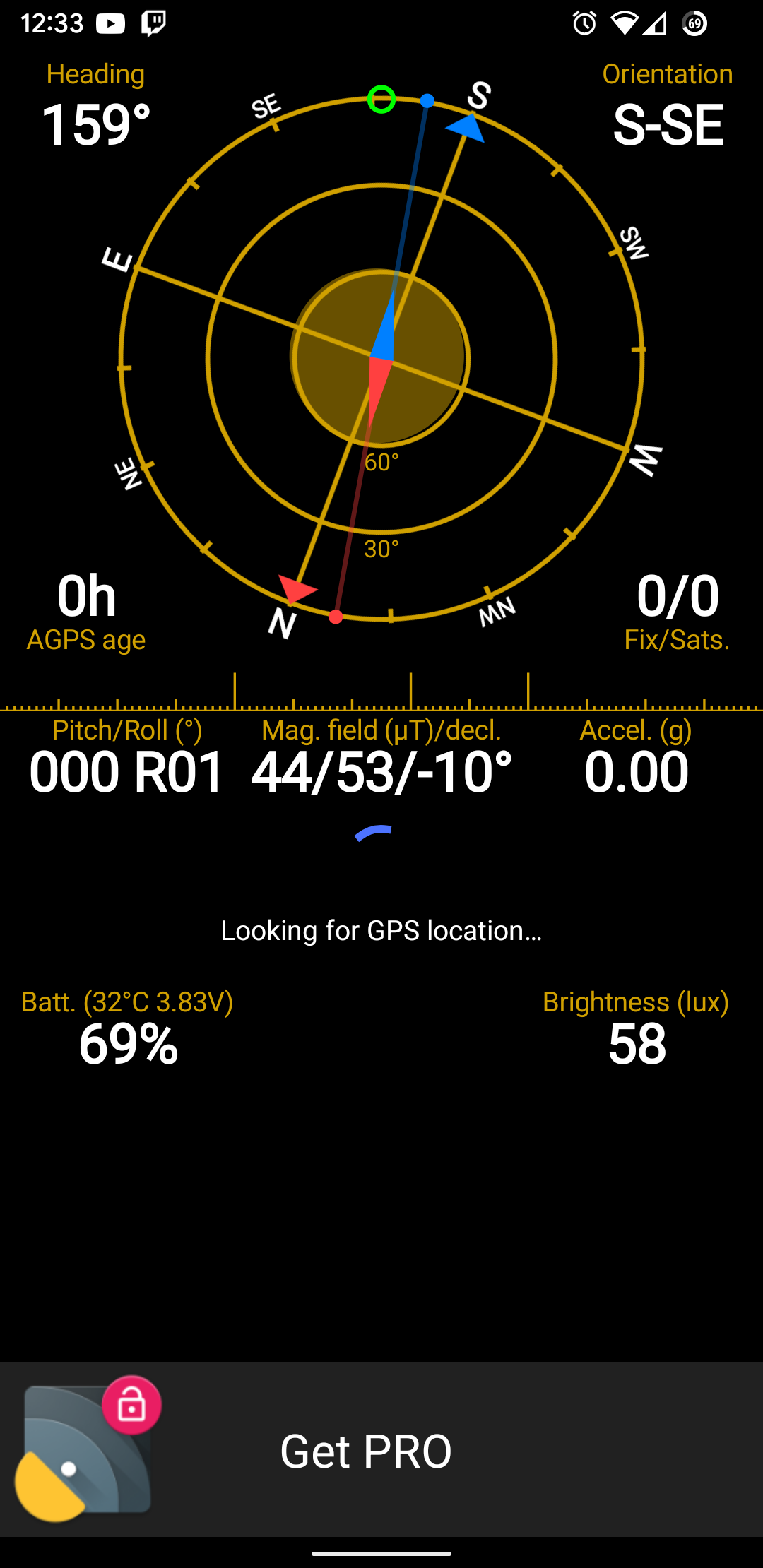Tap the Looking for GPS location message
This screenshot has height=1568, width=763.
pyautogui.click(x=381, y=931)
